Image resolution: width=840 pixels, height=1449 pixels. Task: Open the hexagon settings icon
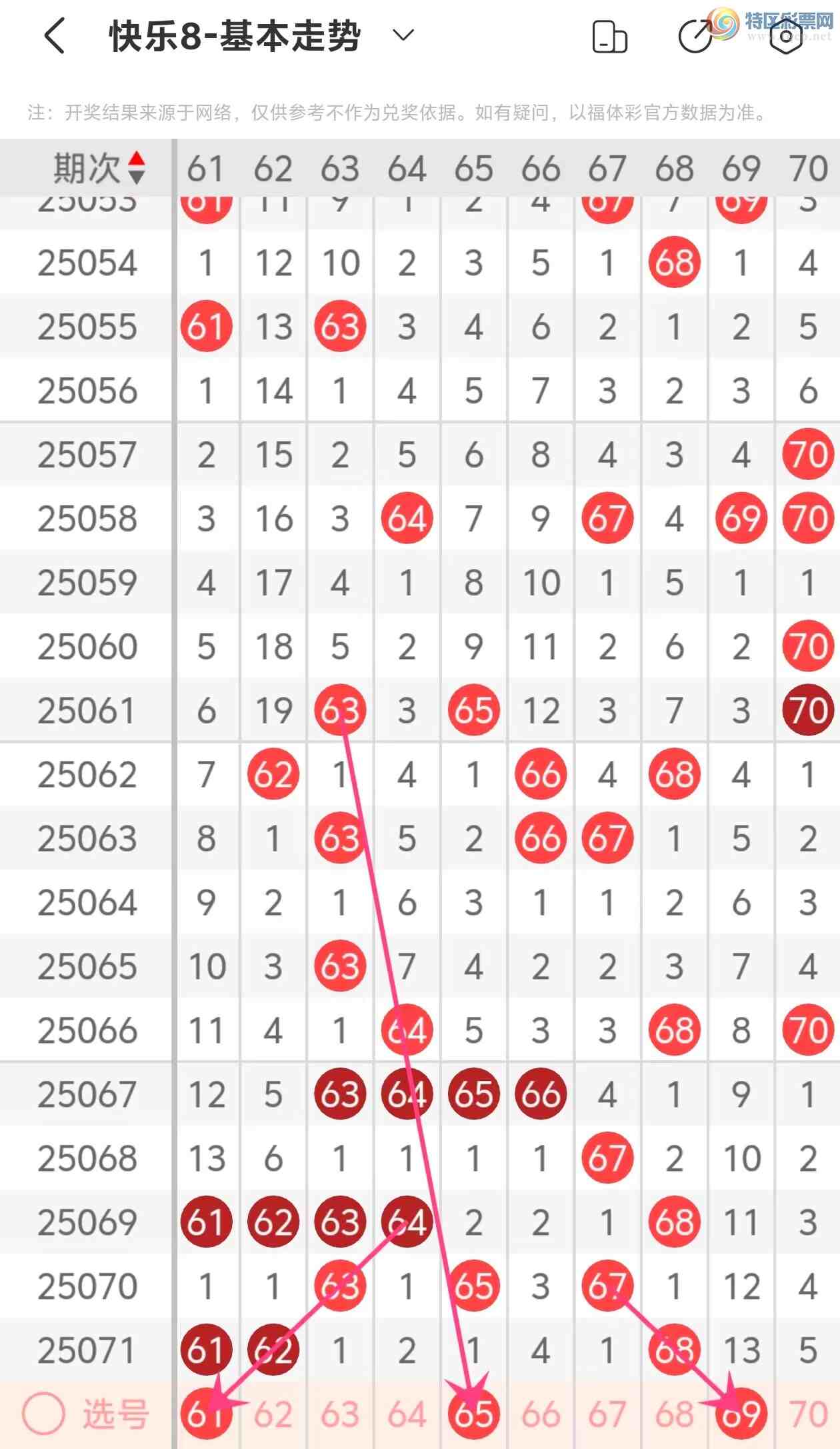tap(786, 36)
